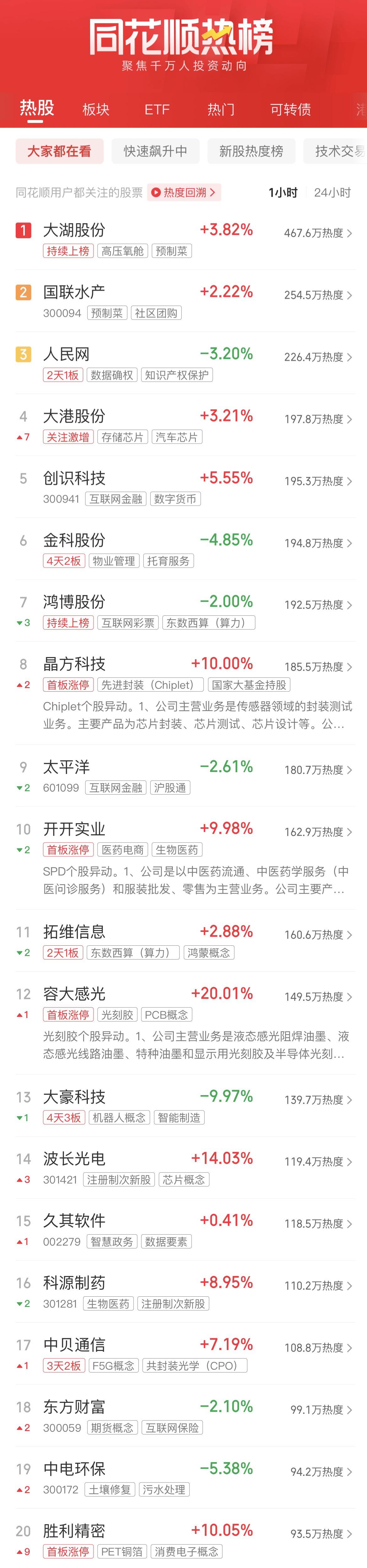367x1568 pixels.
Task: Select the 大家都在看 chip
Action: (x=59, y=151)
